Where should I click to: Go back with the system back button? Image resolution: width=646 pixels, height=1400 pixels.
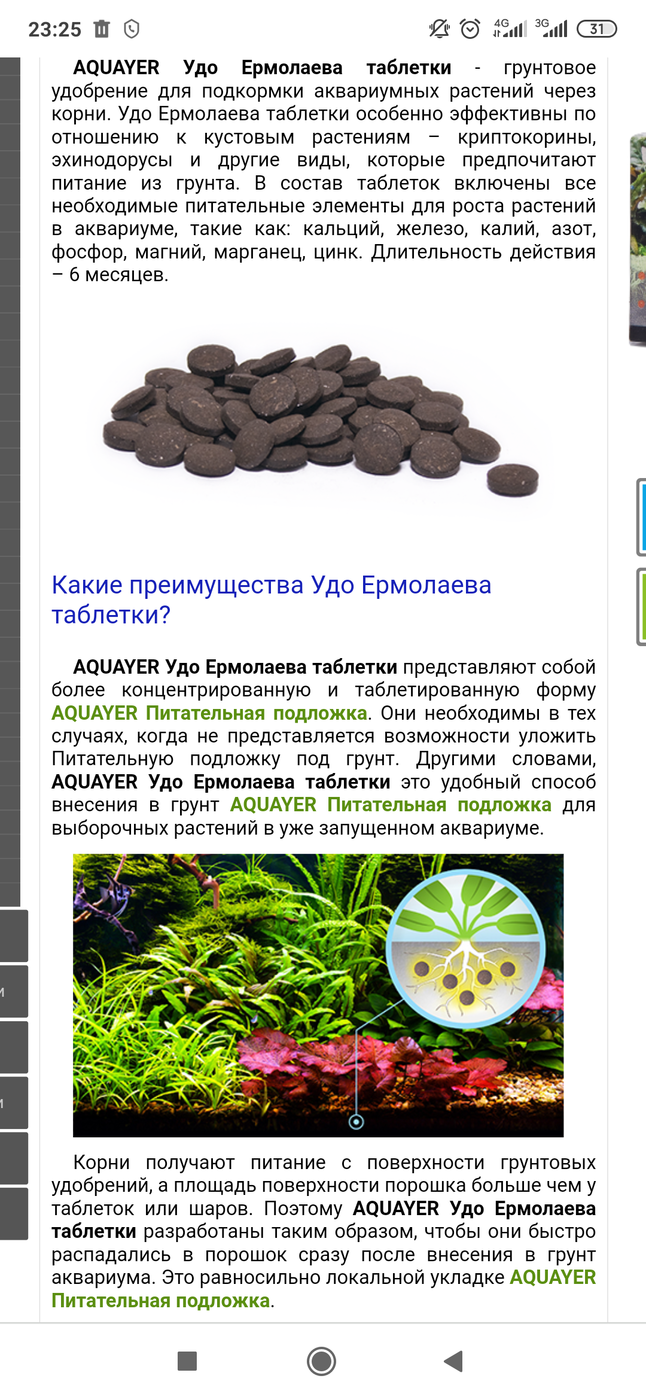coord(453,1360)
